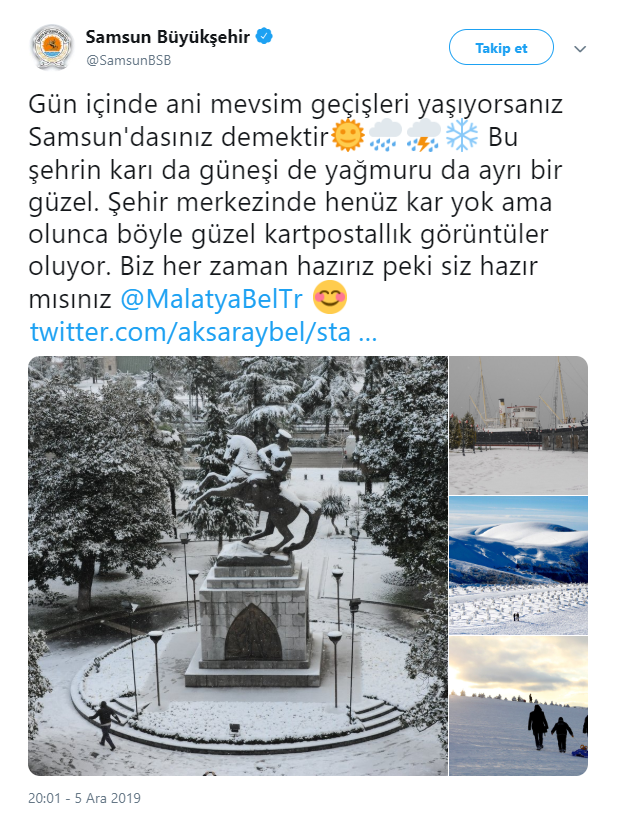This screenshot has height=820, width=622.
Task: Open the snowy mountain landscape photo
Action: click(518, 565)
